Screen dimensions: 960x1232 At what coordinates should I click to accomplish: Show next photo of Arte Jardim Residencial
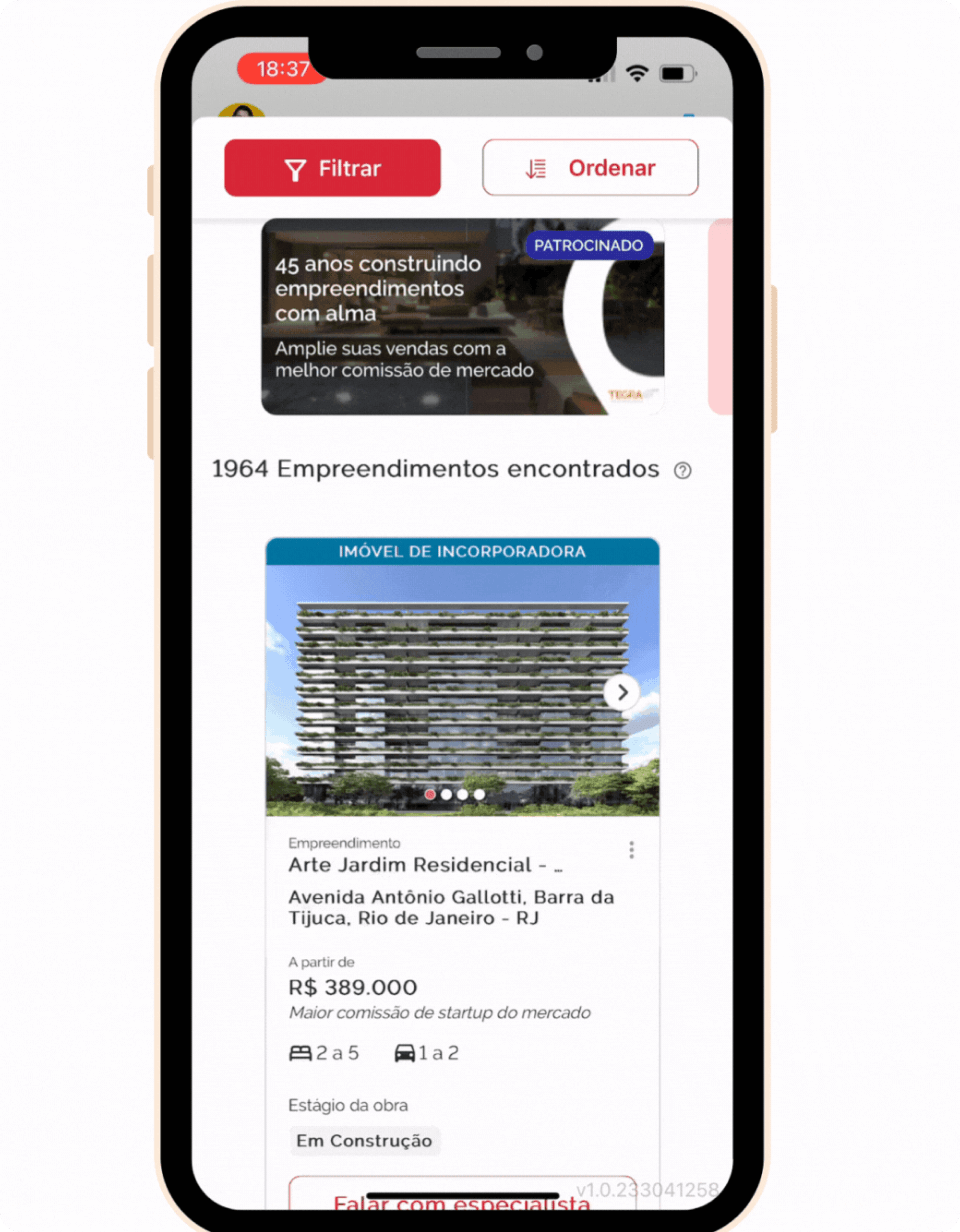click(x=622, y=692)
